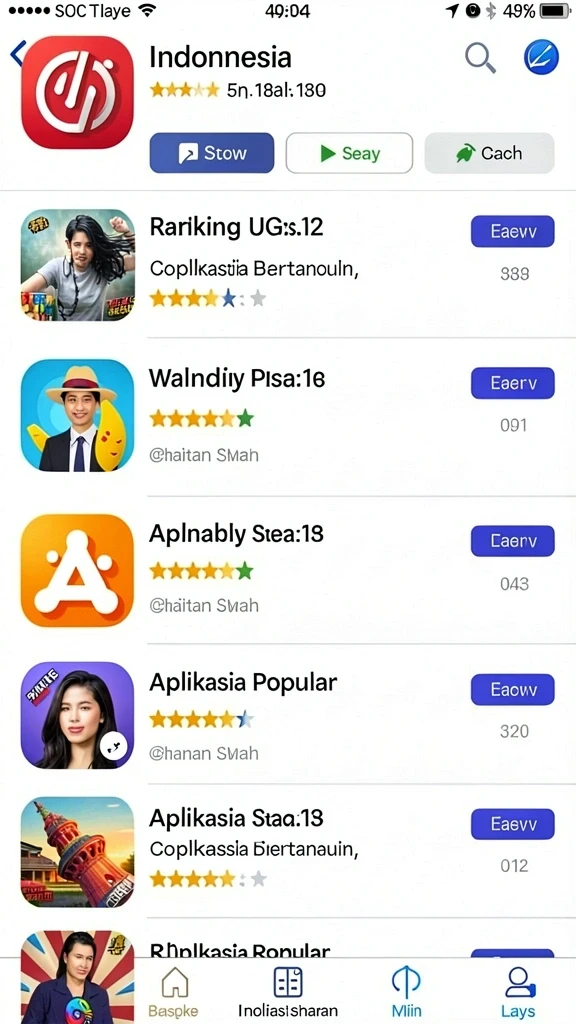Tap the blue compose icon
Screen dimensions: 576x1024
(x=541, y=57)
